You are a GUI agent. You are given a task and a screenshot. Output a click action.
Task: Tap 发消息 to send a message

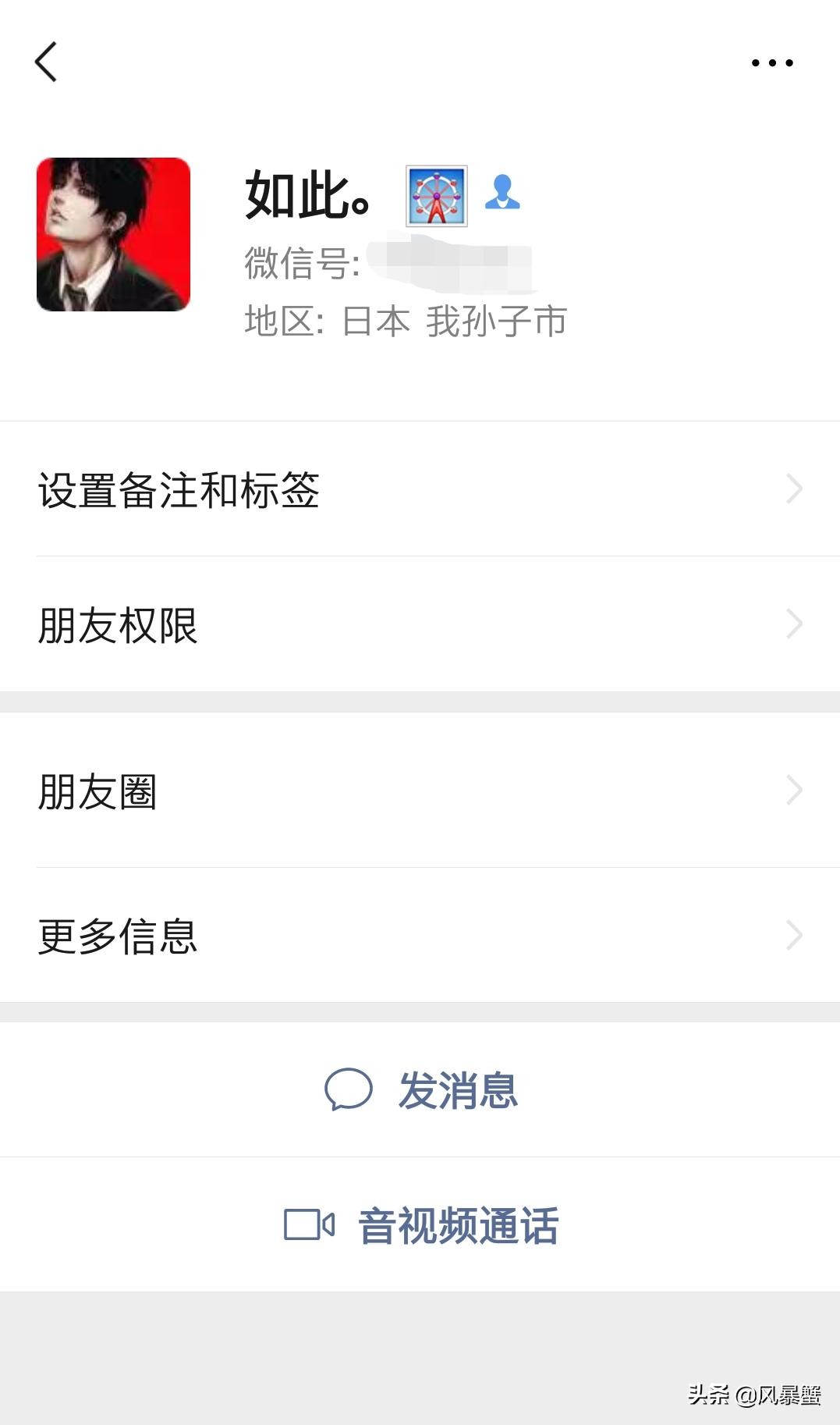(x=421, y=1089)
